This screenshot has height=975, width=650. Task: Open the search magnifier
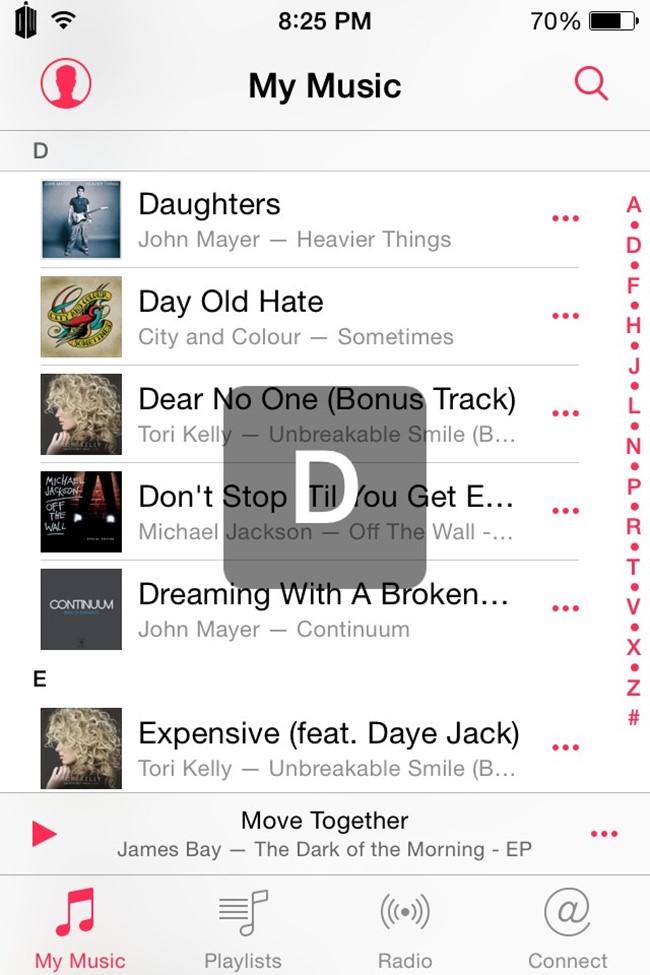pos(591,84)
